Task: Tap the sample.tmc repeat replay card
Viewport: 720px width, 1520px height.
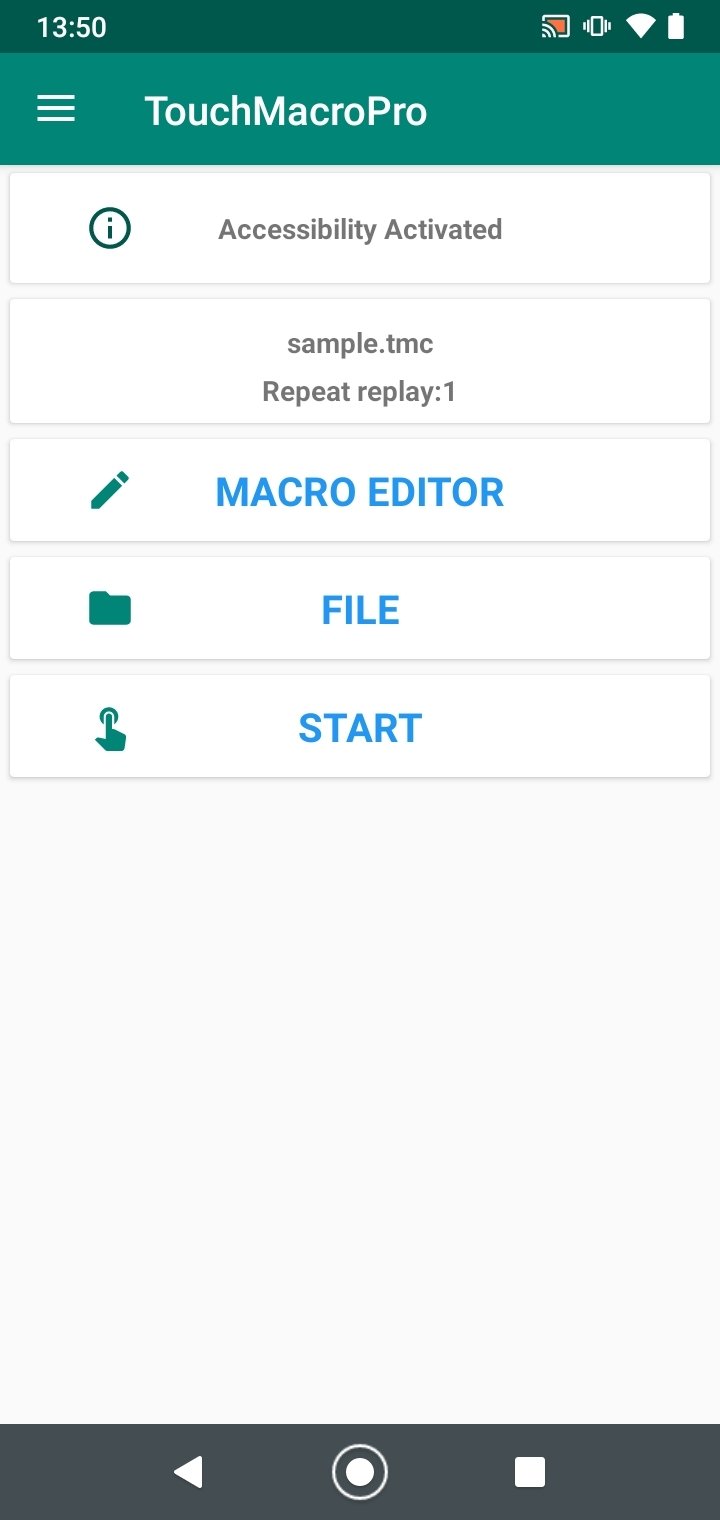Action: pos(360,367)
